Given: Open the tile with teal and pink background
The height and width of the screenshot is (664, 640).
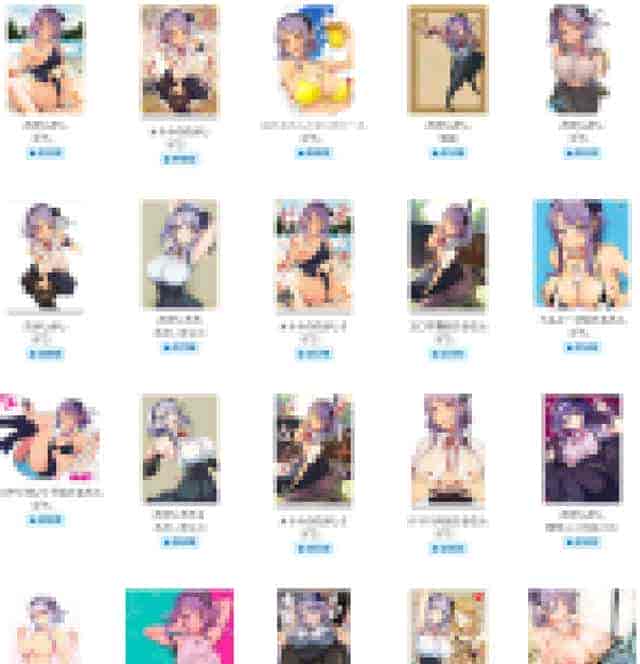Looking at the screenshot, I should (179, 625).
